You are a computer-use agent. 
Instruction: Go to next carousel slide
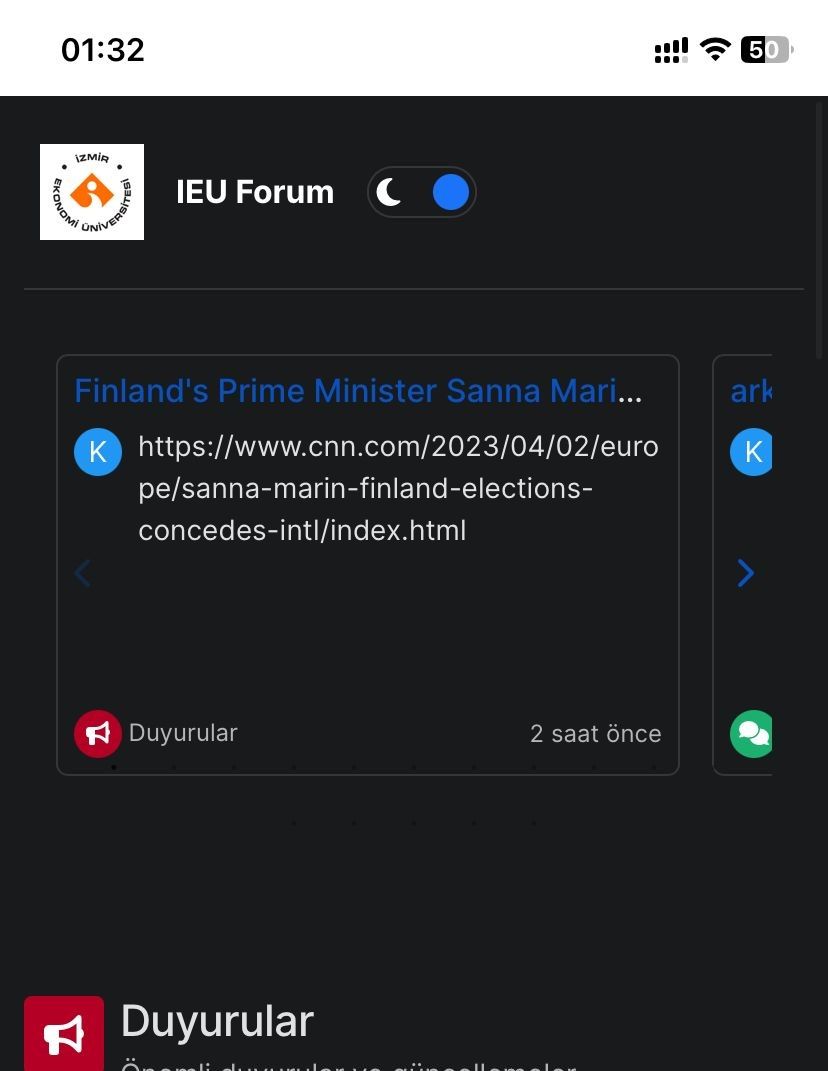click(x=745, y=573)
